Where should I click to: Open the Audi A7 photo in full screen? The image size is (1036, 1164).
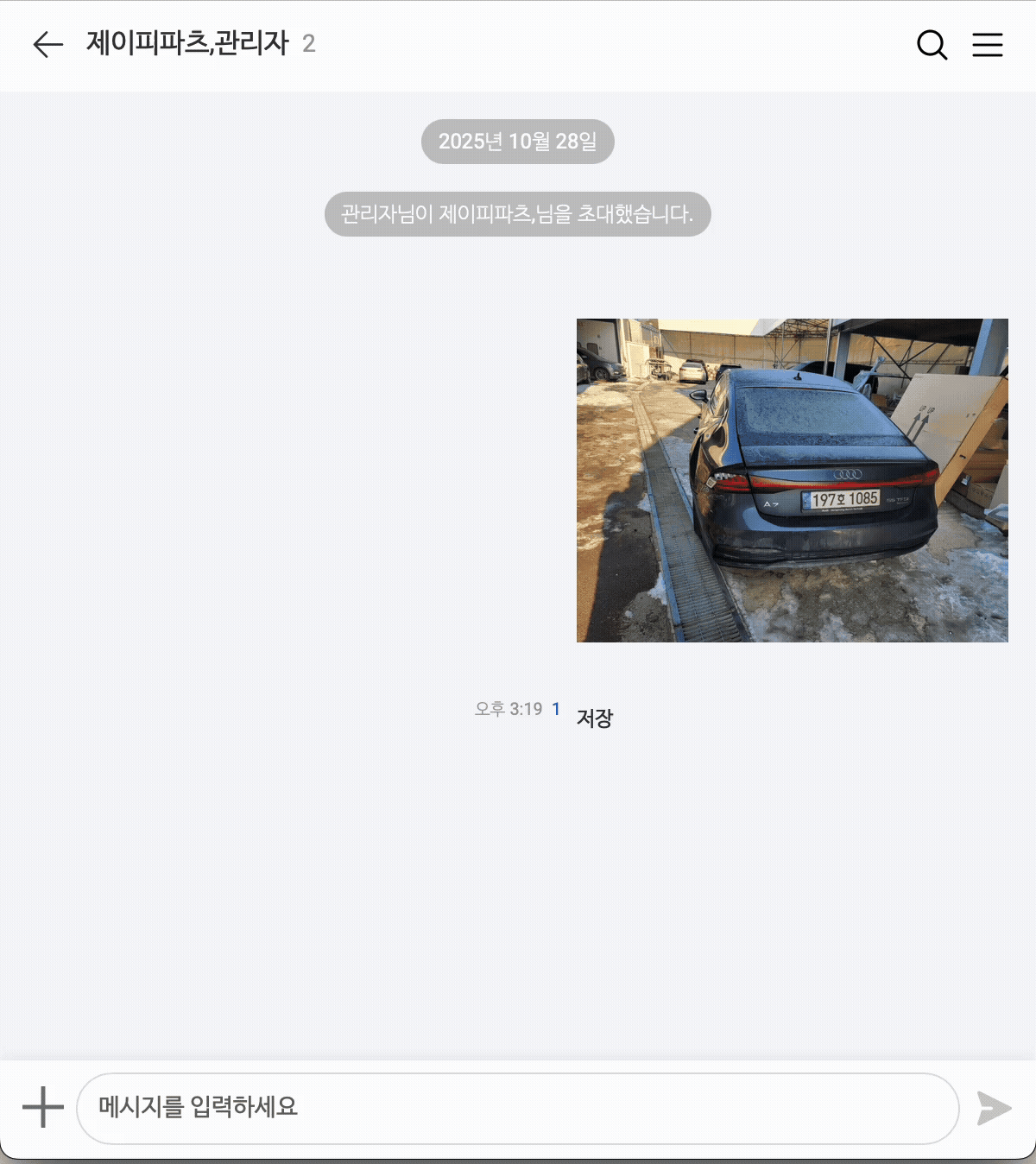coord(790,479)
